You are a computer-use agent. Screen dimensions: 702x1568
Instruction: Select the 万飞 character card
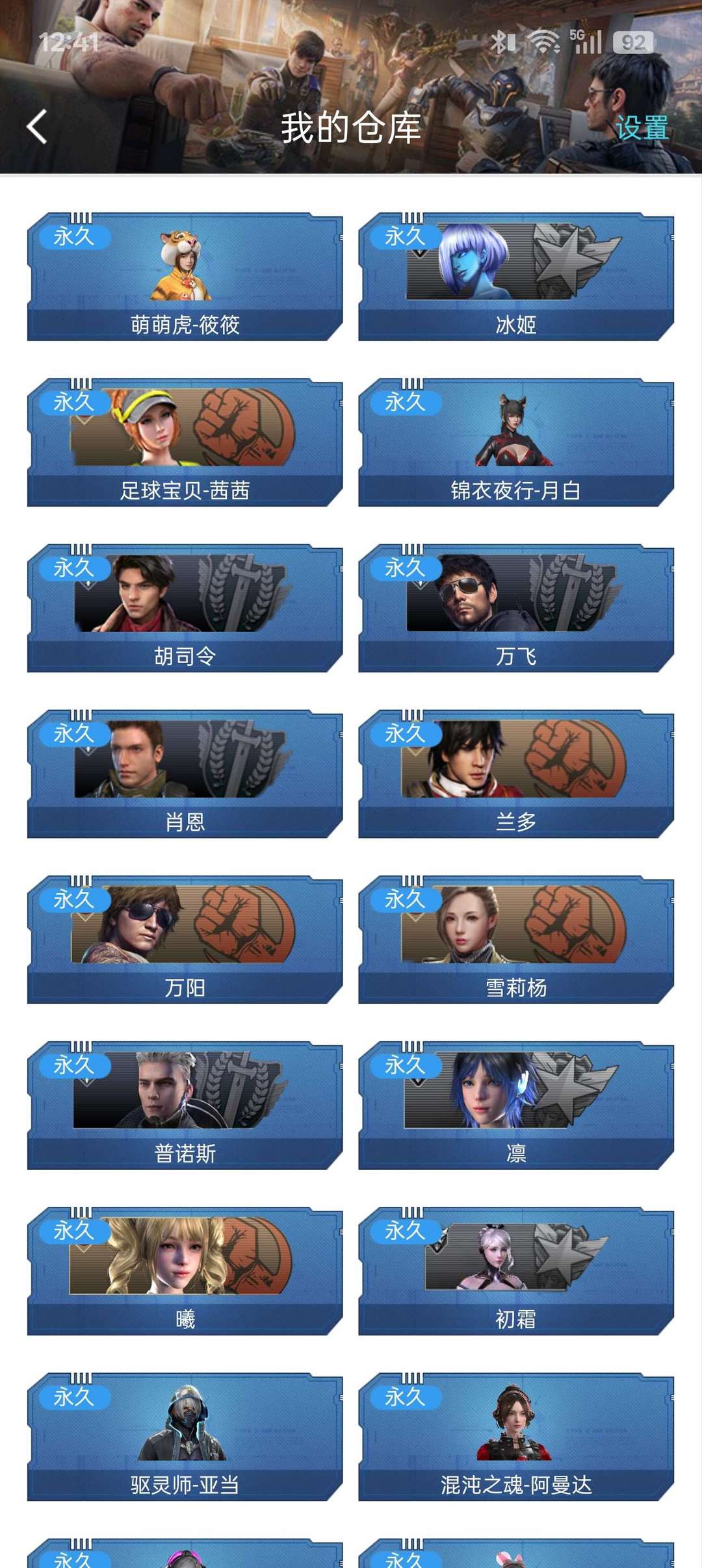516,608
